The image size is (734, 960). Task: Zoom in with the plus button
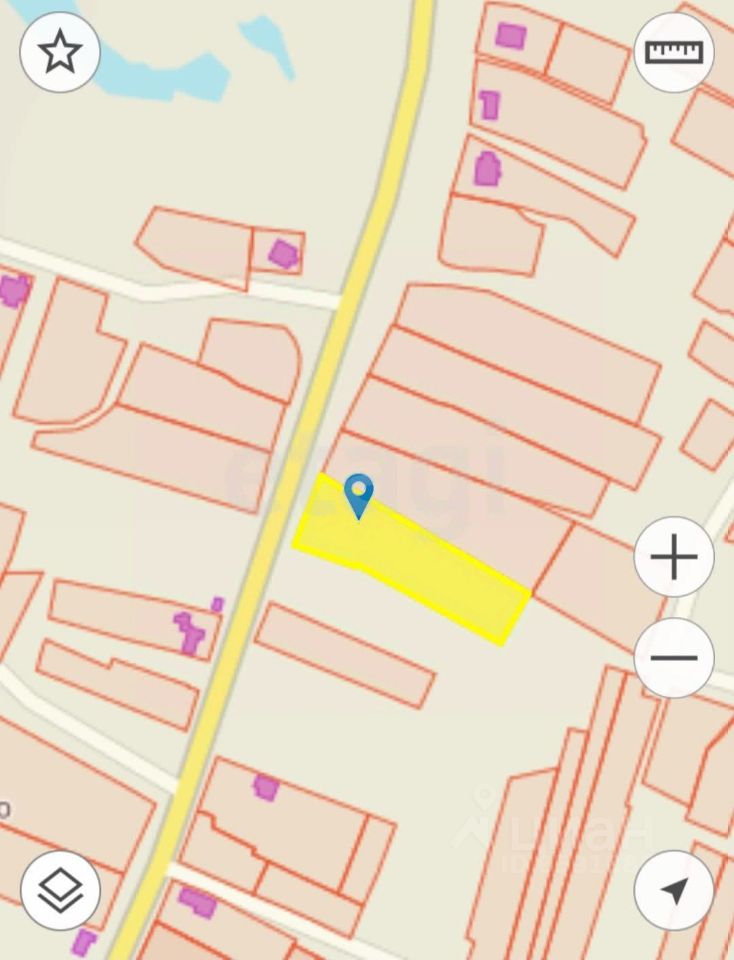click(x=673, y=557)
